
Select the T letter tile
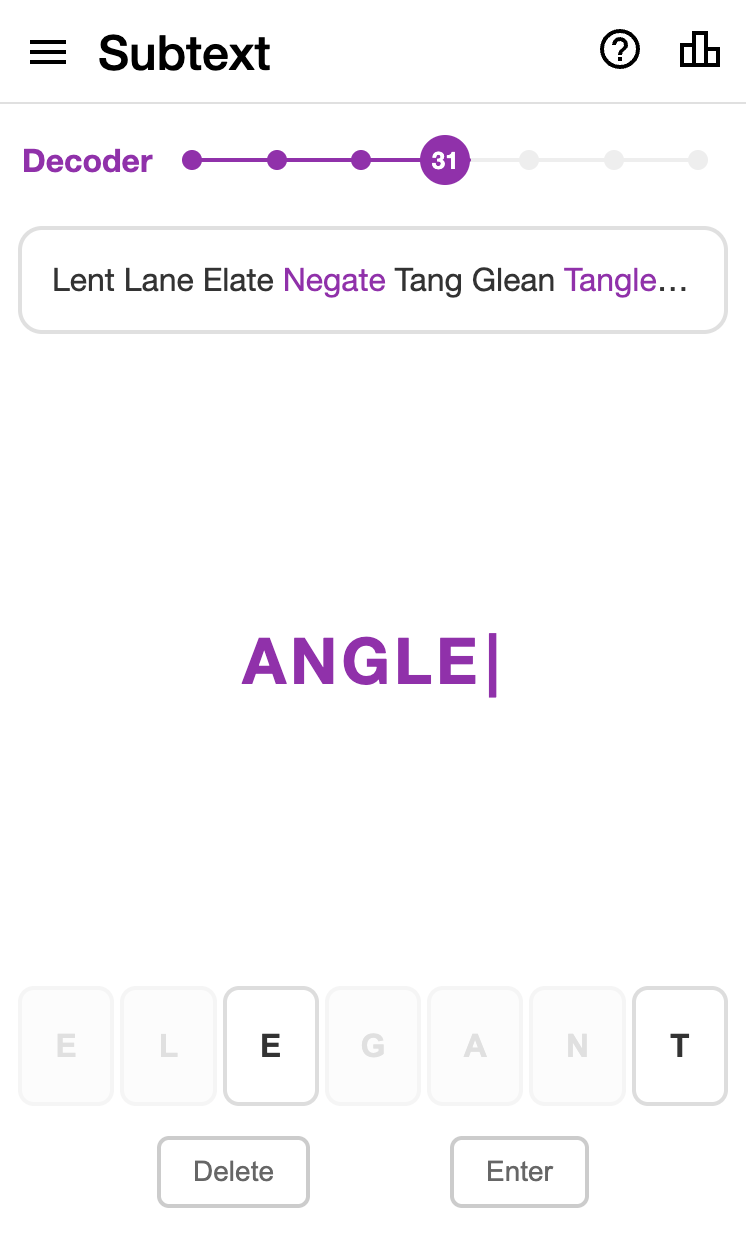(680, 1046)
